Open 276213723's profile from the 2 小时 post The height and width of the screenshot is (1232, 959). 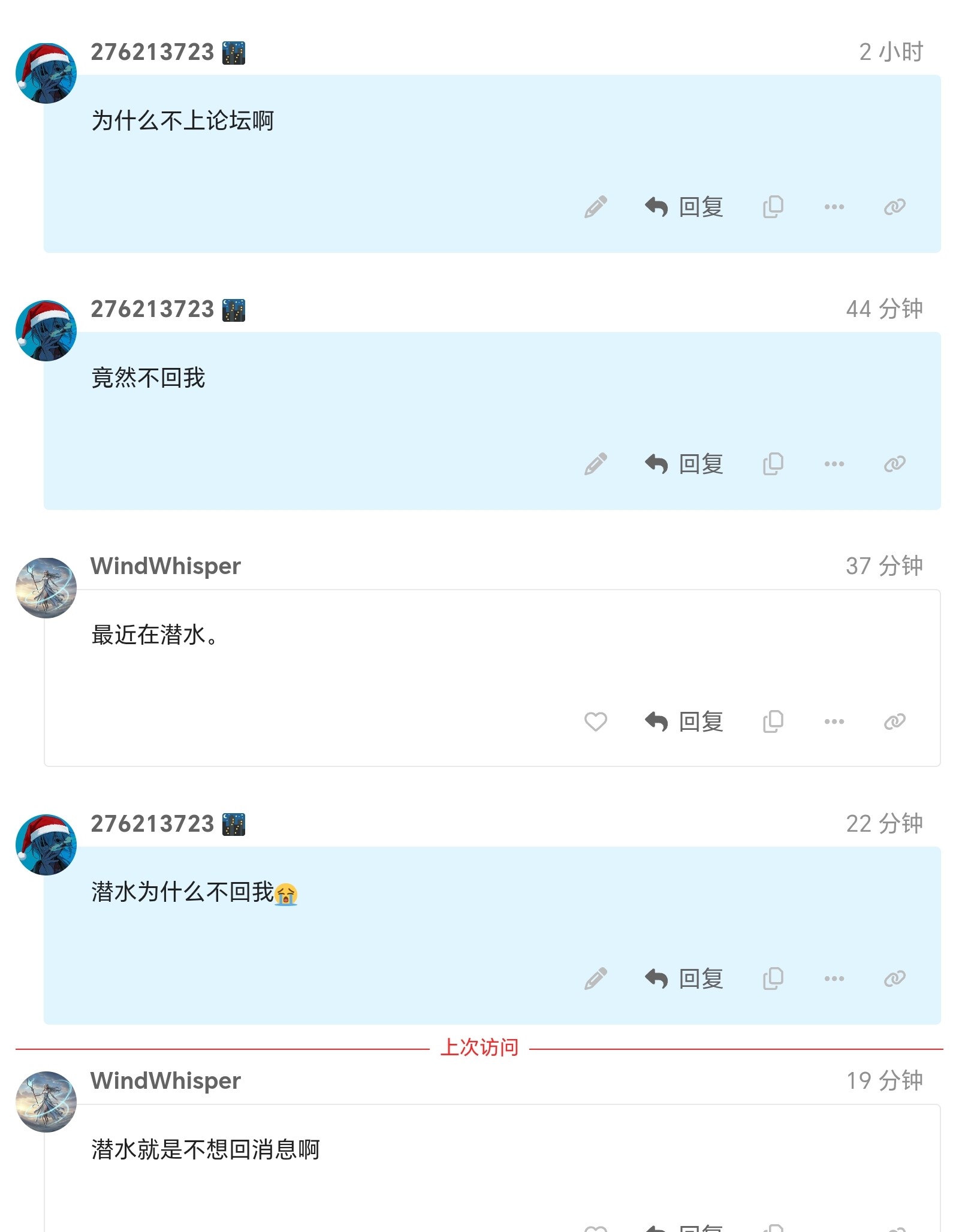coord(152,52)
